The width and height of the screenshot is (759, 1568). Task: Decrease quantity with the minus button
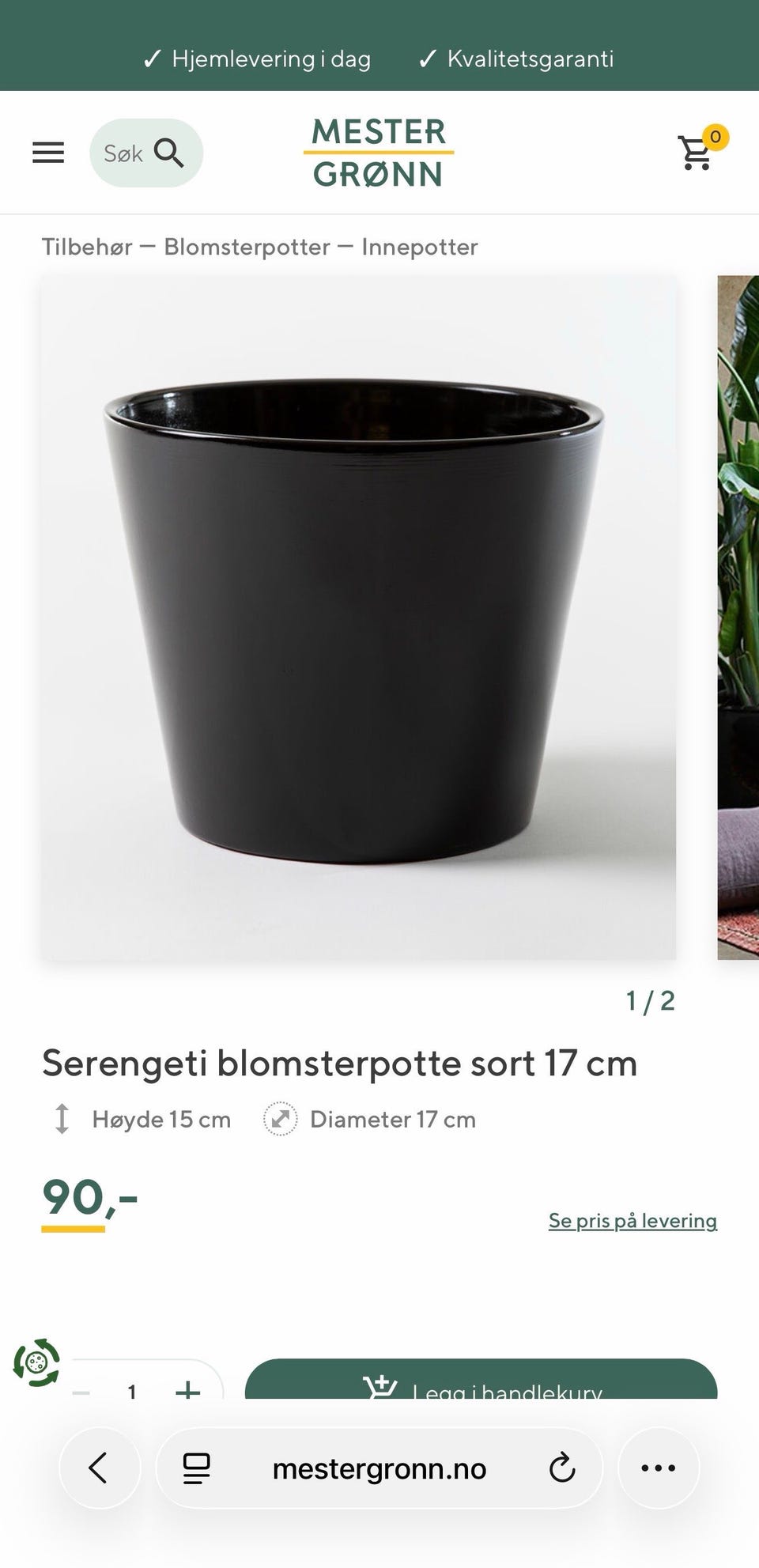pos(81,1390)
